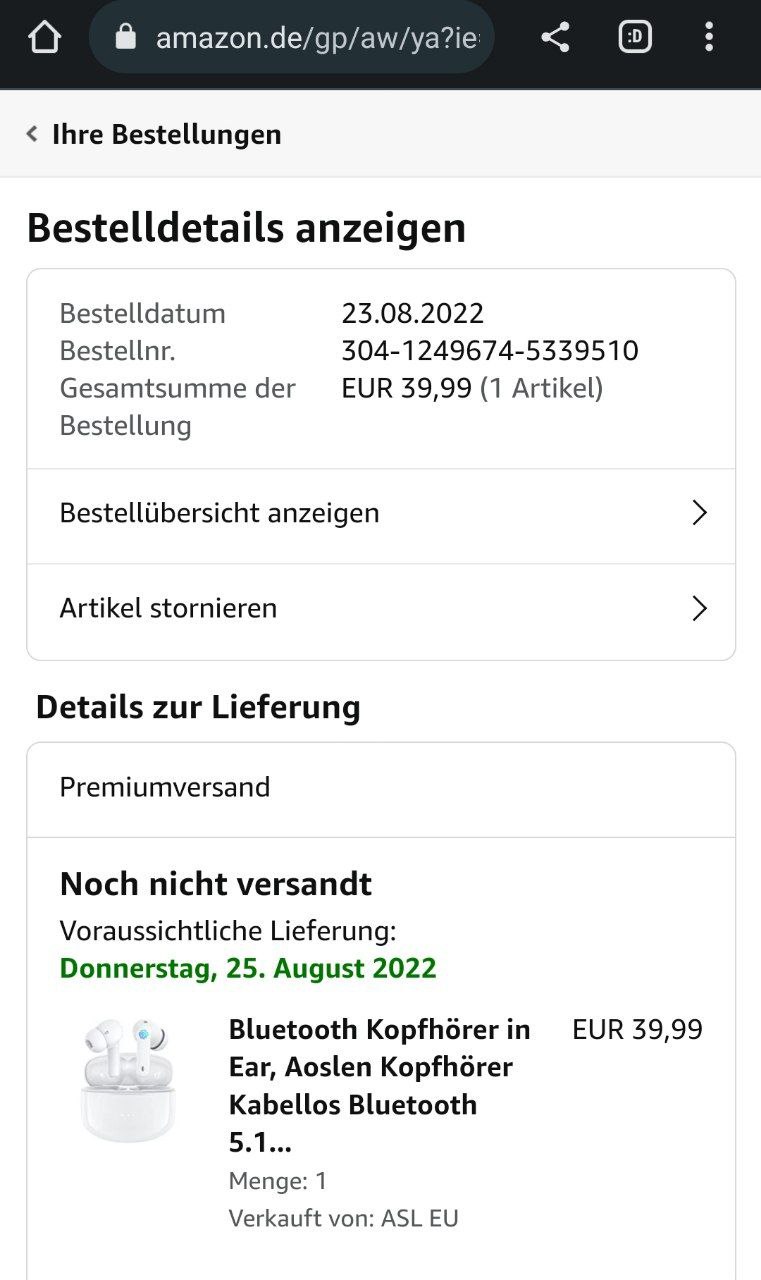Share this page
761x1280 pixels.
point(555,38)
